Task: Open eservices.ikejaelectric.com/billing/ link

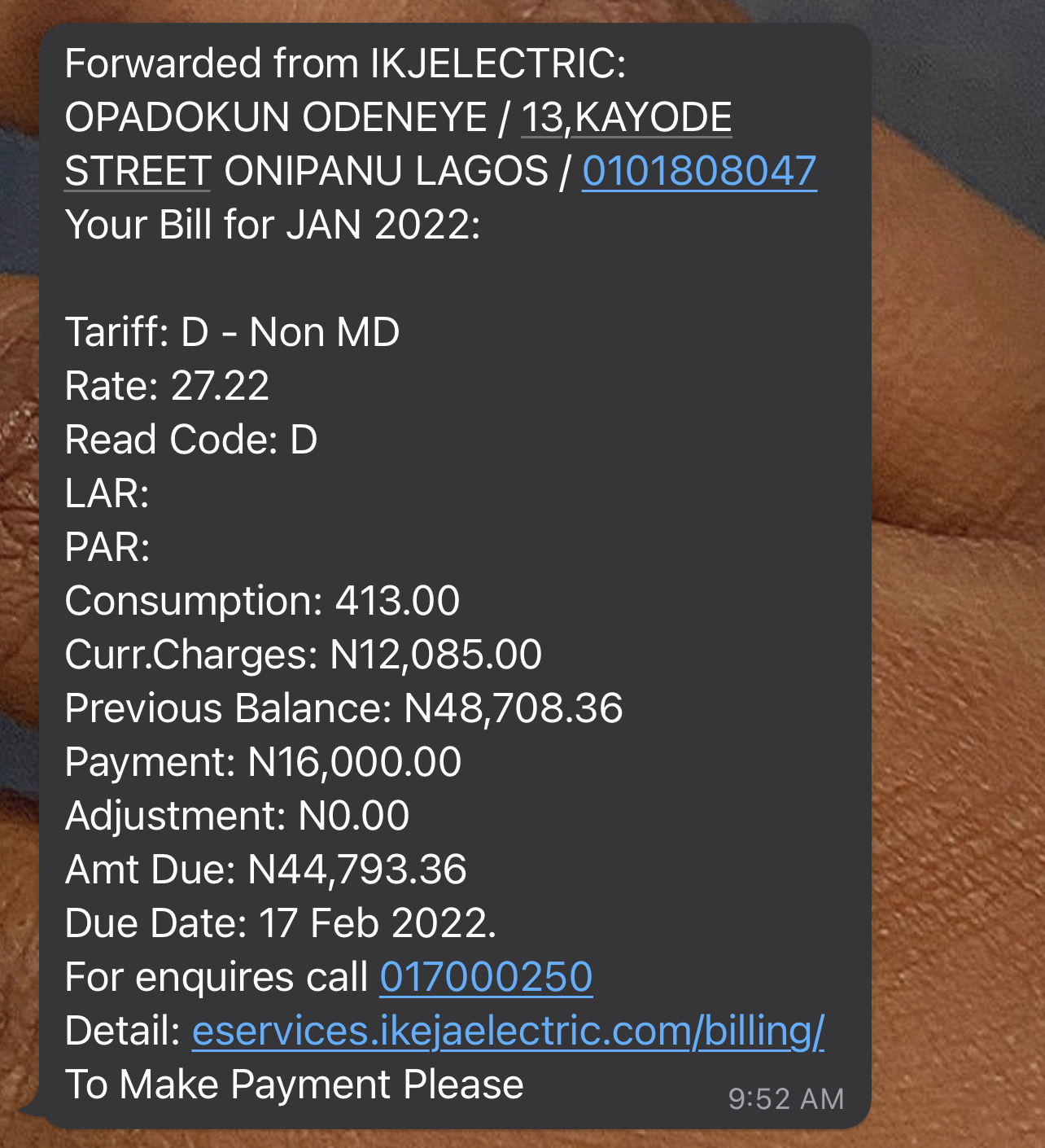Action: 508,1031
